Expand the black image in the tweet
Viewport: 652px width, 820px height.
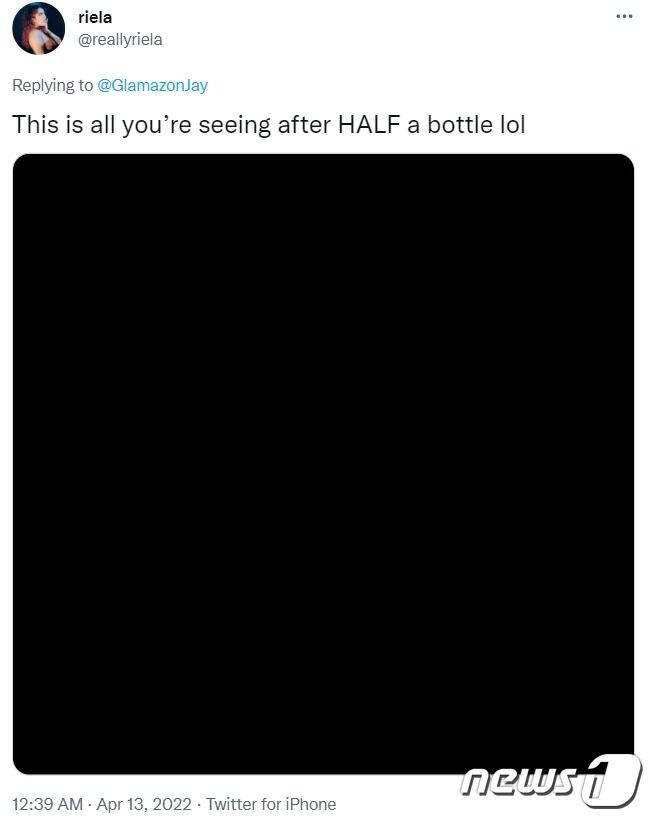coord(323,463)
